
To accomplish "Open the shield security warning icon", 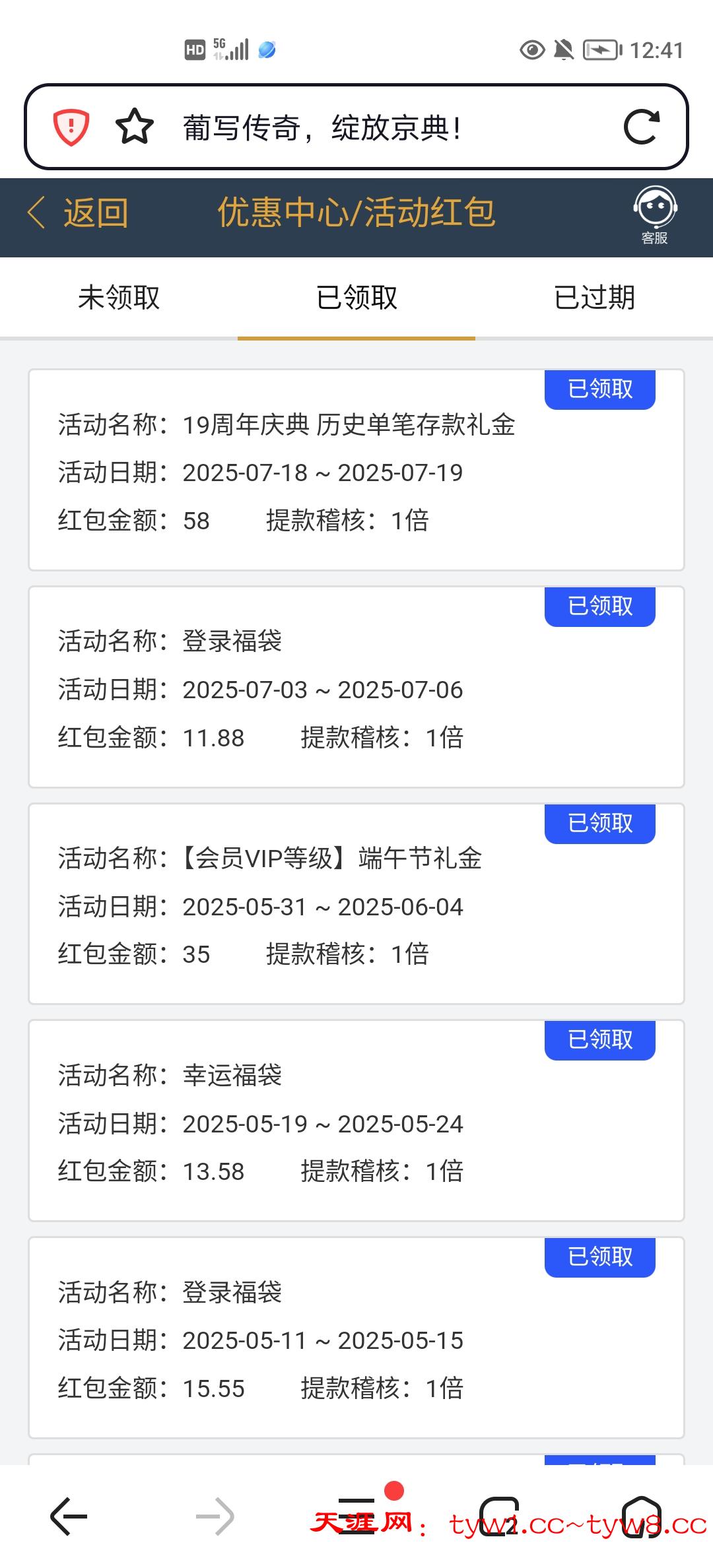I will (71, 126).
